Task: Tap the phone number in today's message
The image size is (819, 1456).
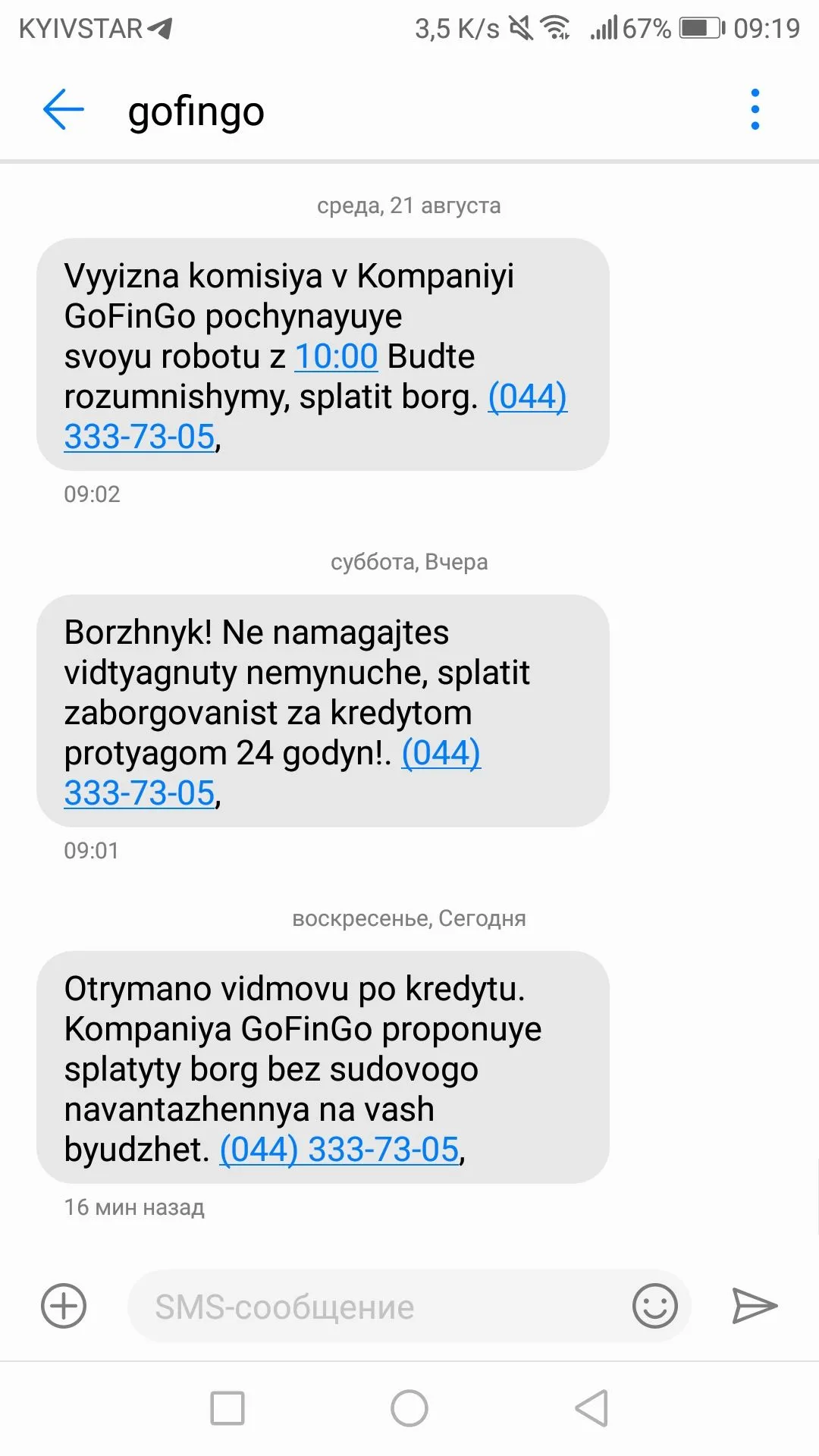Action: [340, 1150]
